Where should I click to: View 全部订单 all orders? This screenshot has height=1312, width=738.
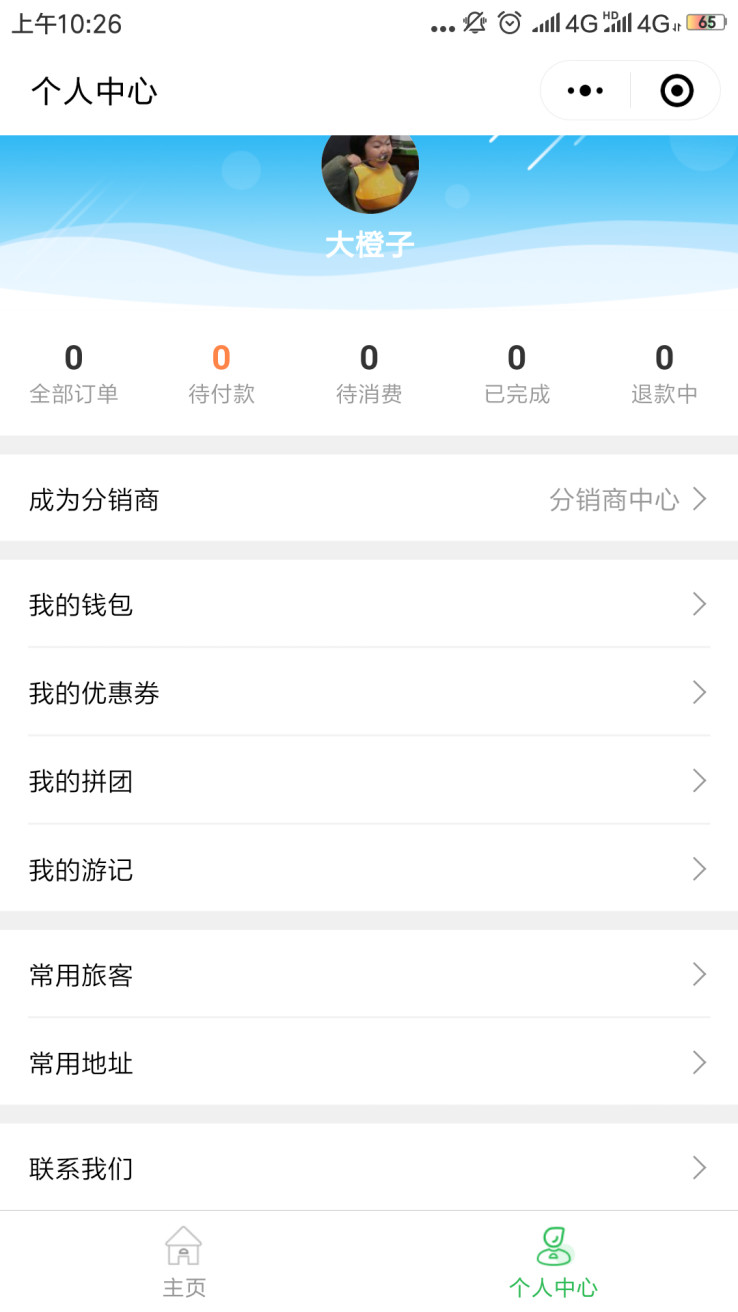[x=74, y=374]
